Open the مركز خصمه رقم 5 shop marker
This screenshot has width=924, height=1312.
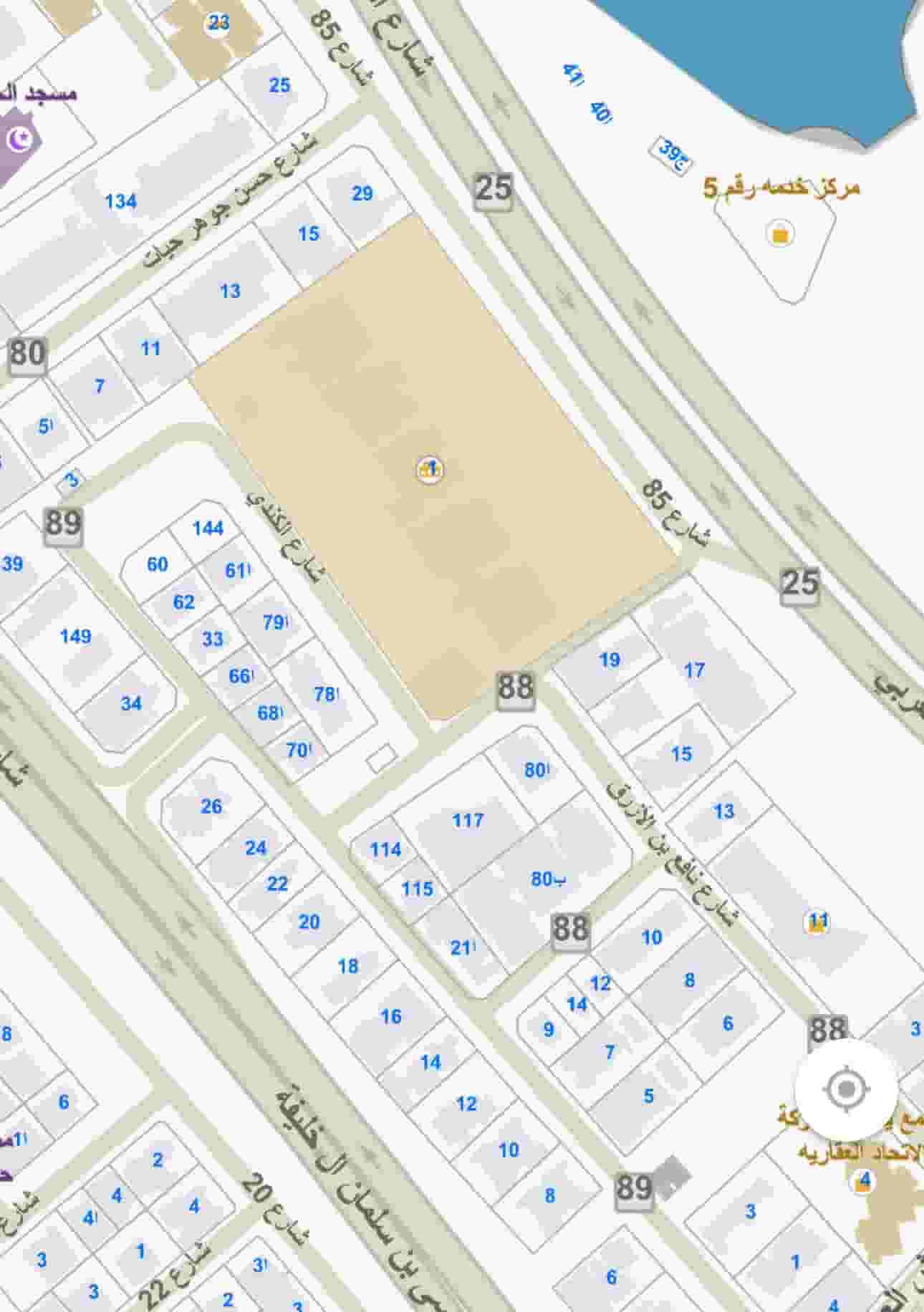[779, 234]
